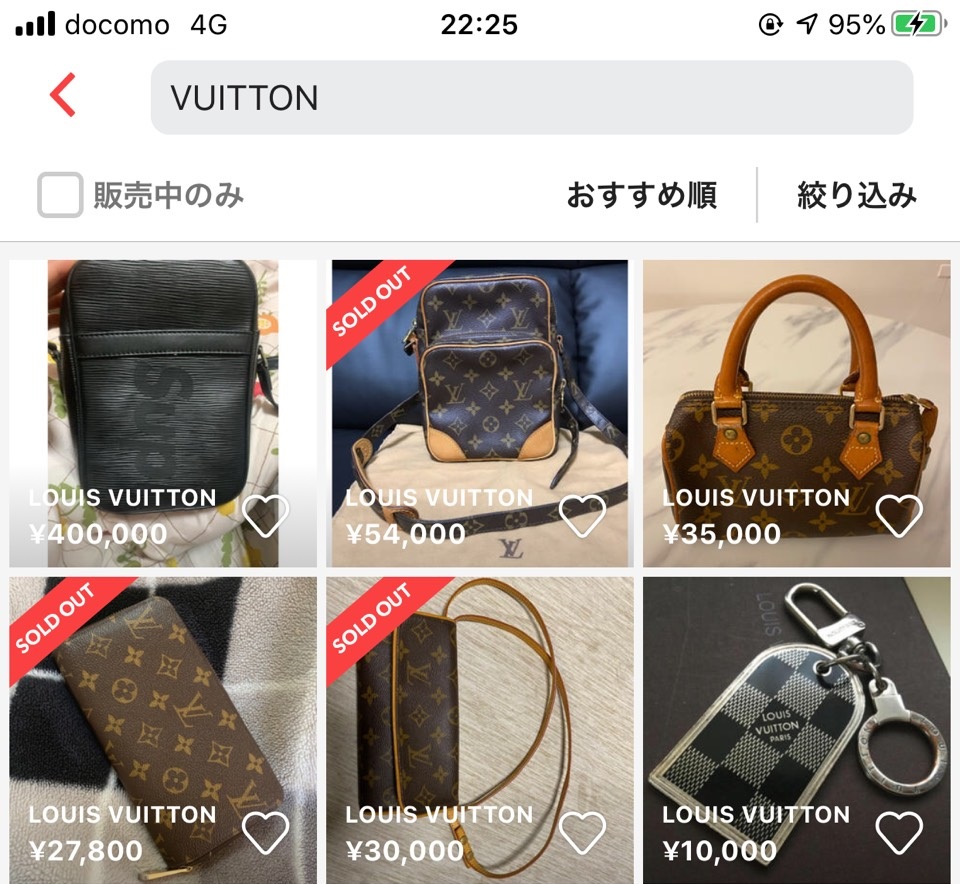Like the ¥35,000 handbag
This screenshot has height=884, width=960.
point(898,516)
